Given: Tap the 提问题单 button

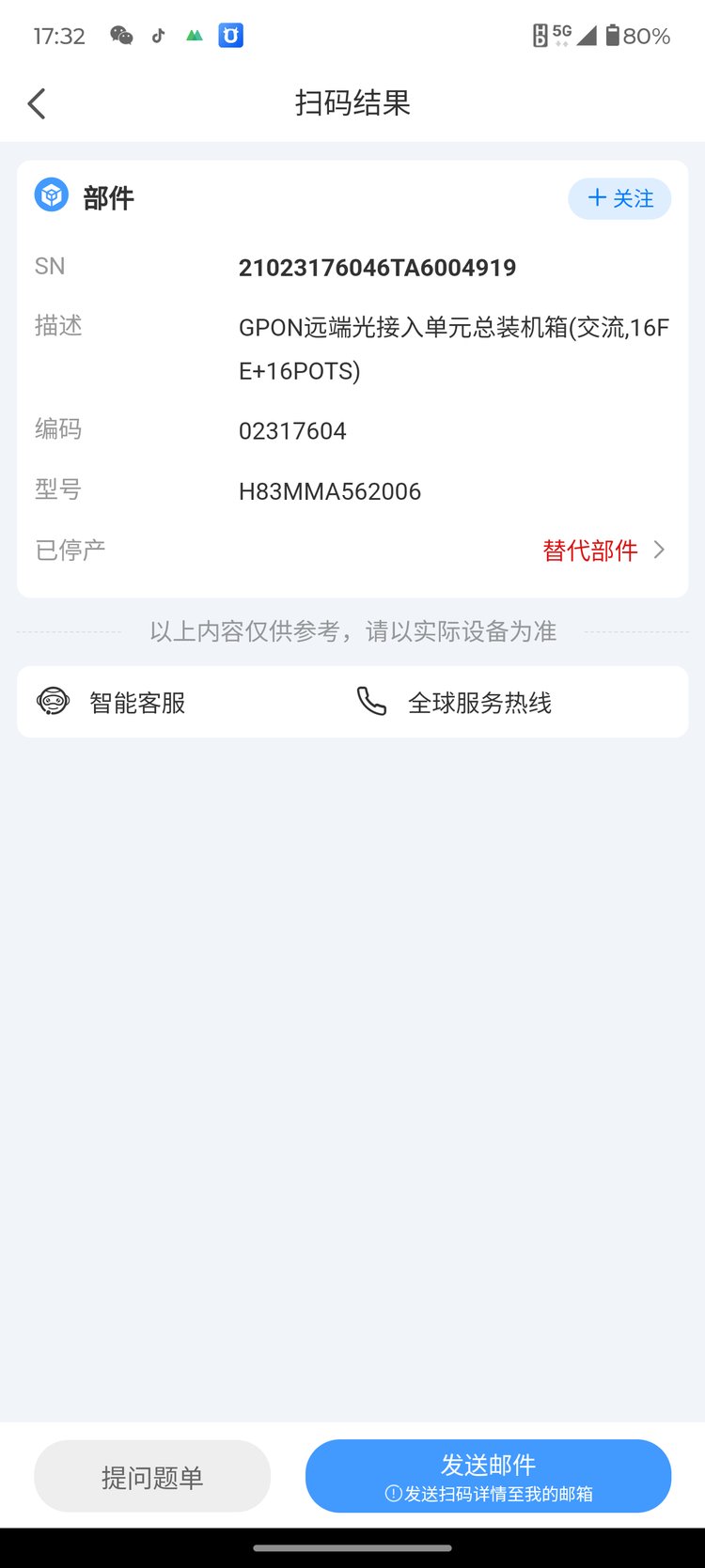Looking at the screenshot, I should (x=152, y=1477).
